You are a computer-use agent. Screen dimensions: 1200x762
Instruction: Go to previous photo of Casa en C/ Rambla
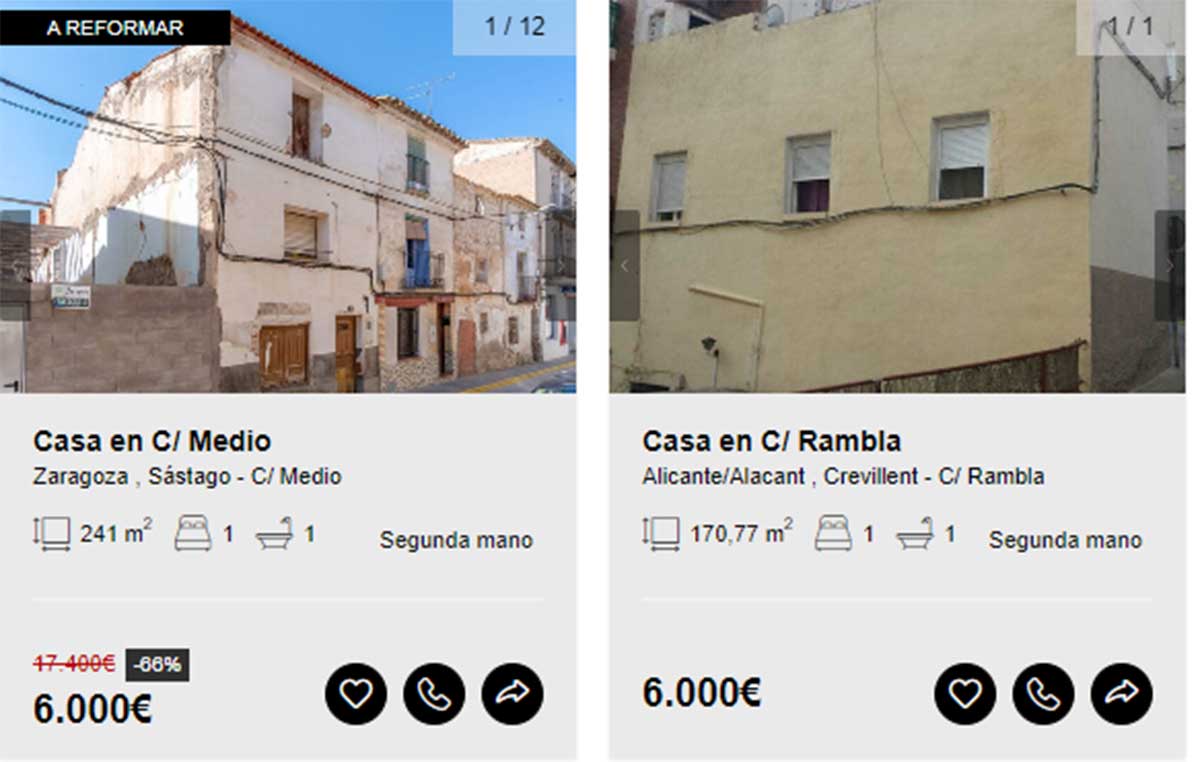tap(625, 265)
